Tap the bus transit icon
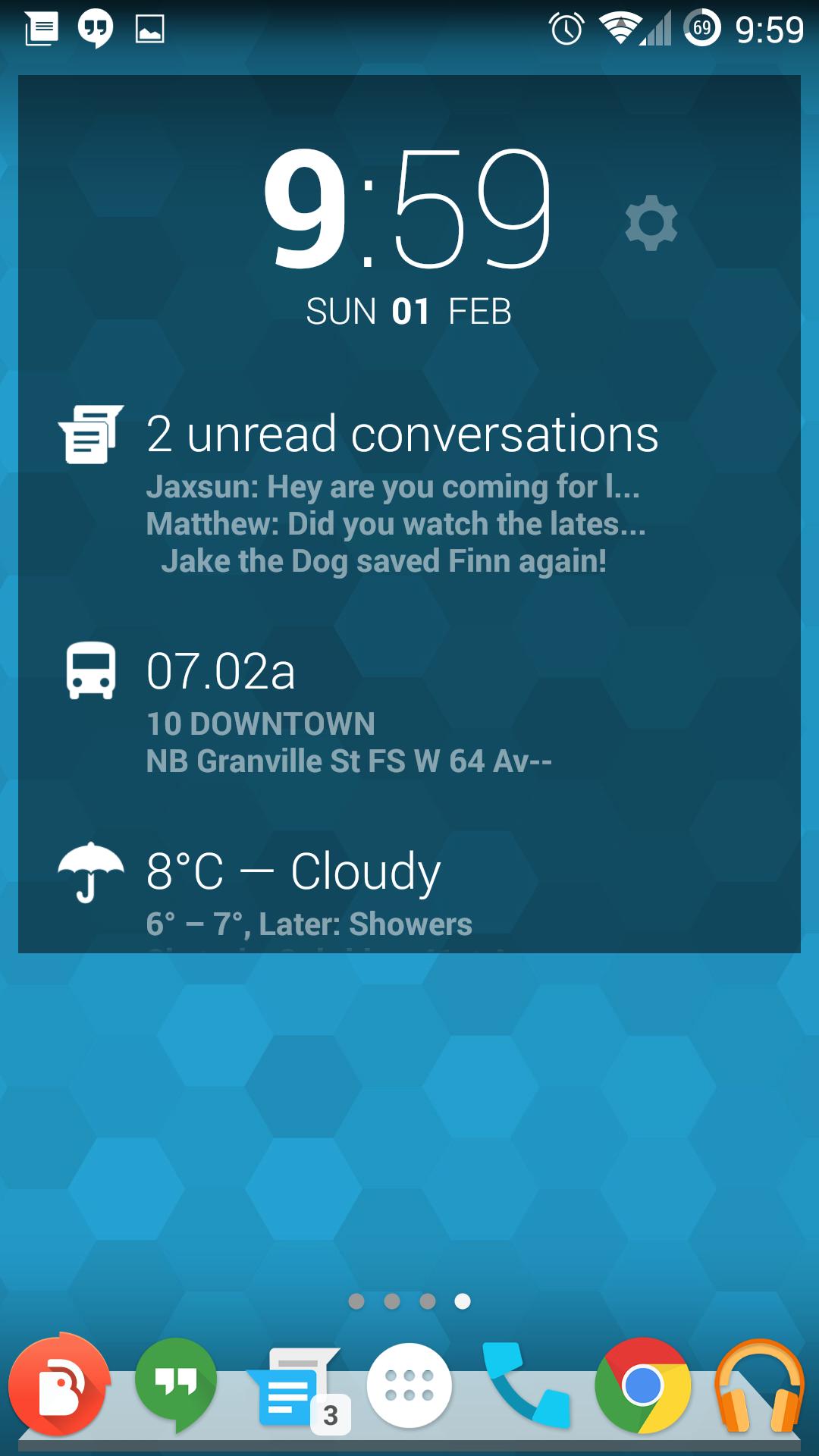 91,671
